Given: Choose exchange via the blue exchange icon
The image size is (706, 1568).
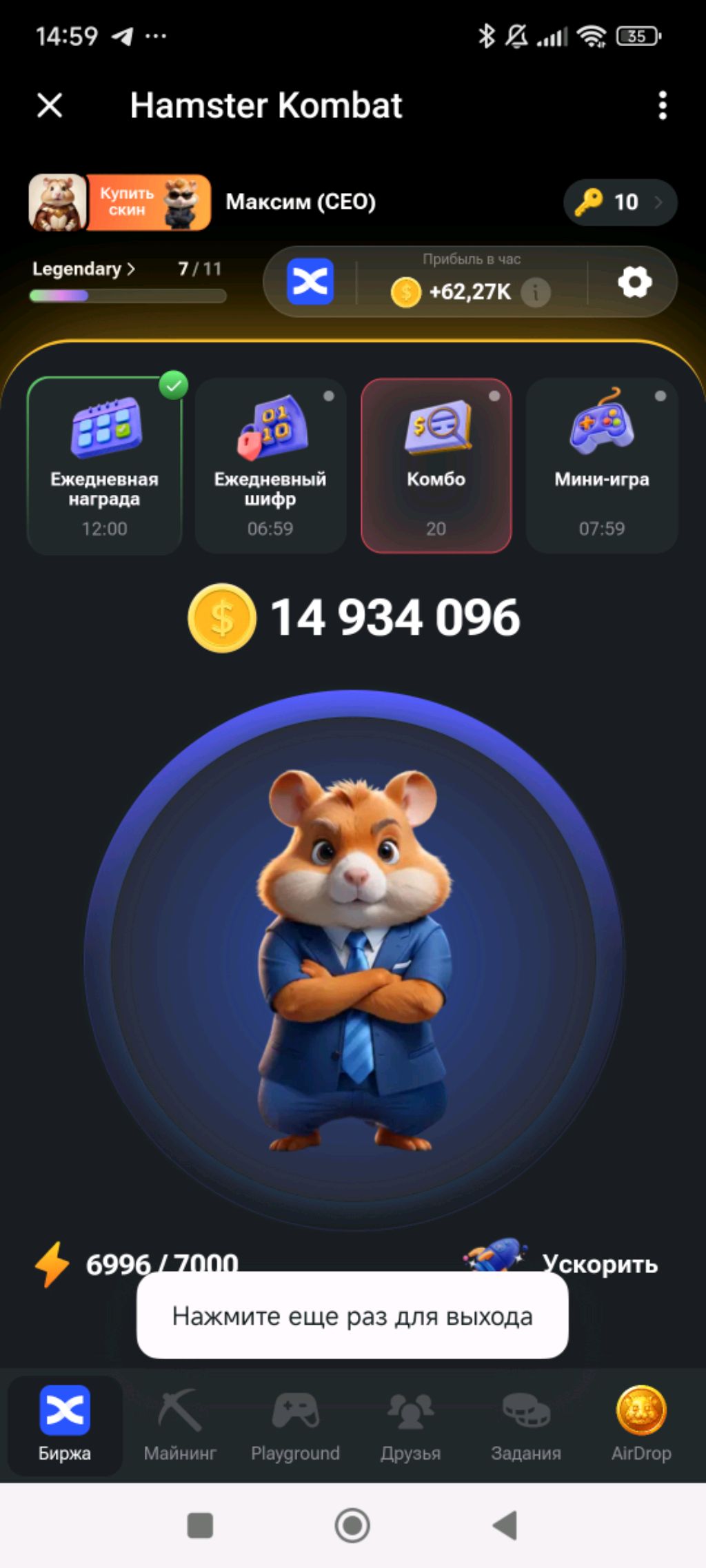Looking at the screenshot, I should pyautogui.click(x=310, y=282).
